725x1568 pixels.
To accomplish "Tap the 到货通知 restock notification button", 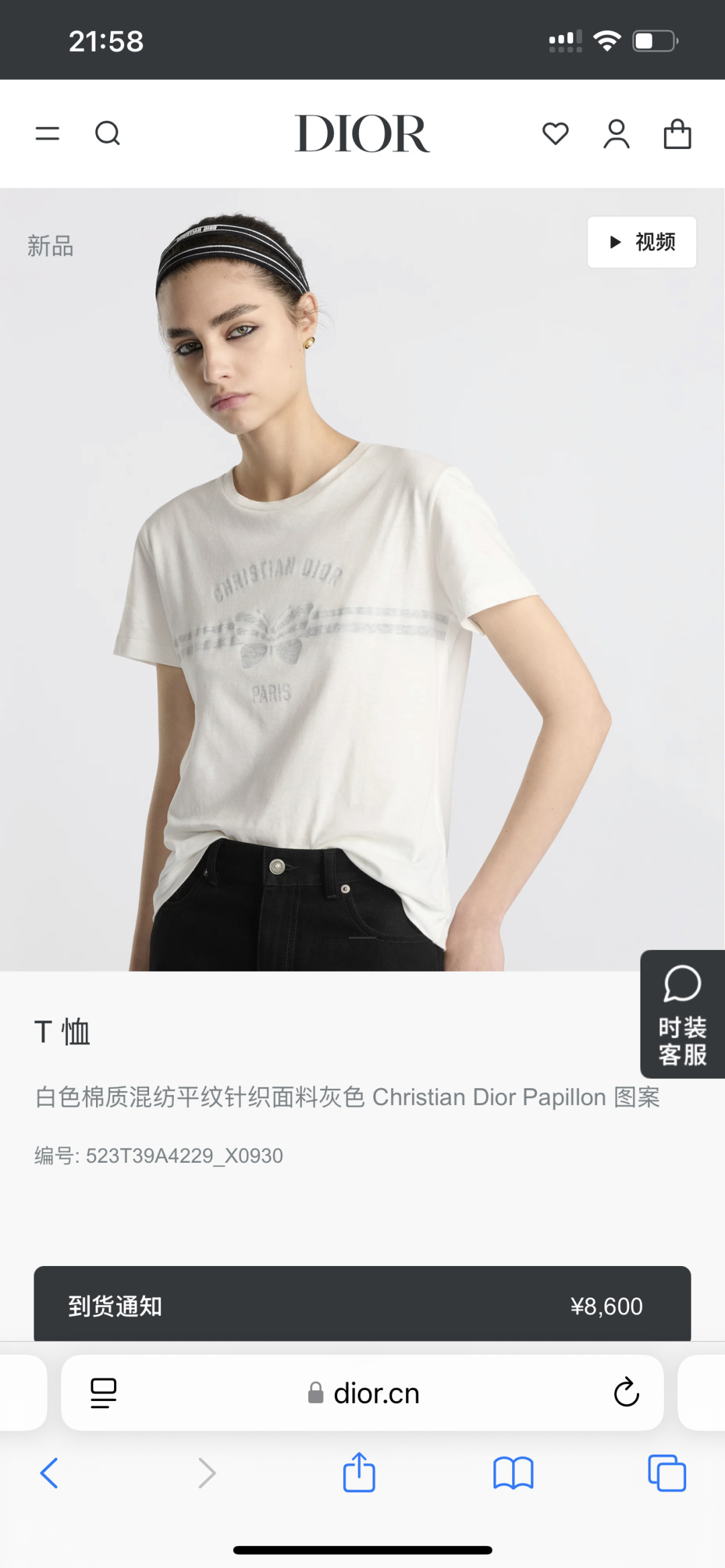I will pos(362,1305).
